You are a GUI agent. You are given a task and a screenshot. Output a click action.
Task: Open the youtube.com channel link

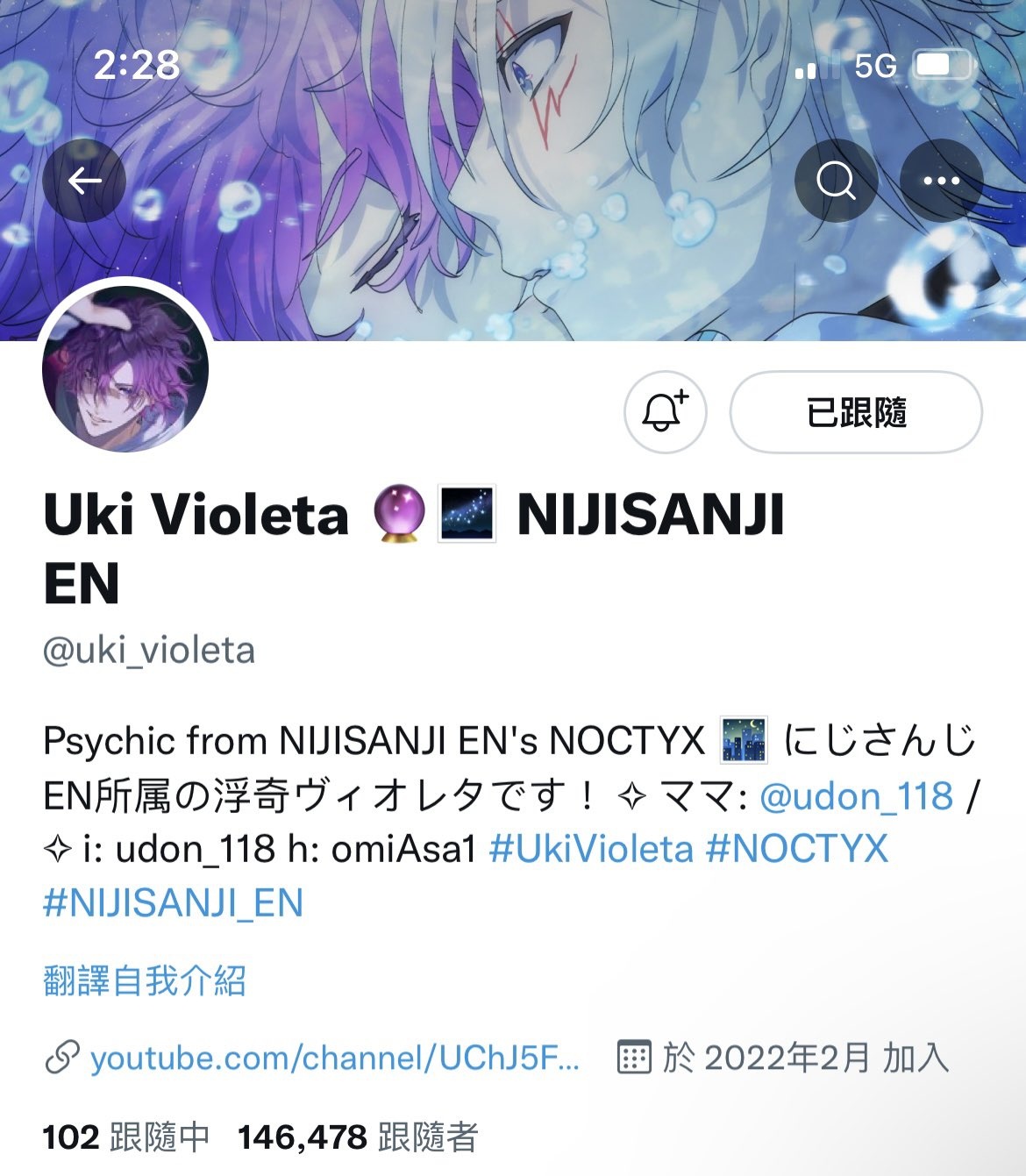tap(333, 1058)
